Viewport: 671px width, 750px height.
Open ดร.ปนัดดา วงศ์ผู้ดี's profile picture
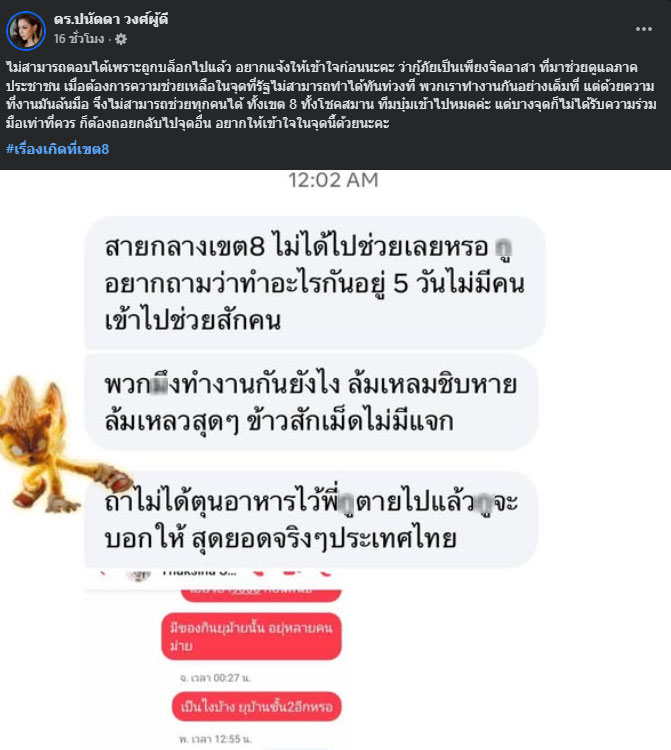click(x=26, y=31)
